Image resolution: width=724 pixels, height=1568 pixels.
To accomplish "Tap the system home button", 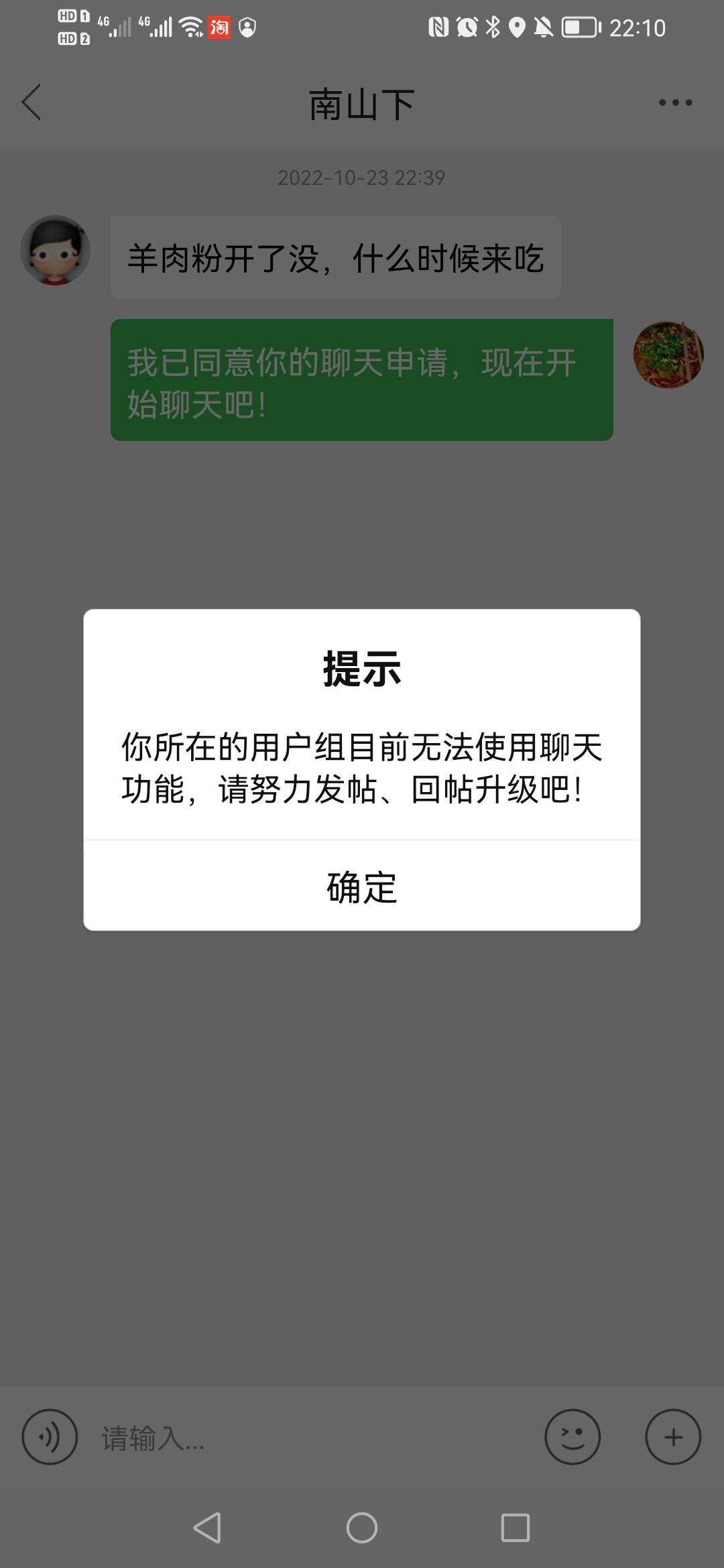I will (x=362, y=1528).
